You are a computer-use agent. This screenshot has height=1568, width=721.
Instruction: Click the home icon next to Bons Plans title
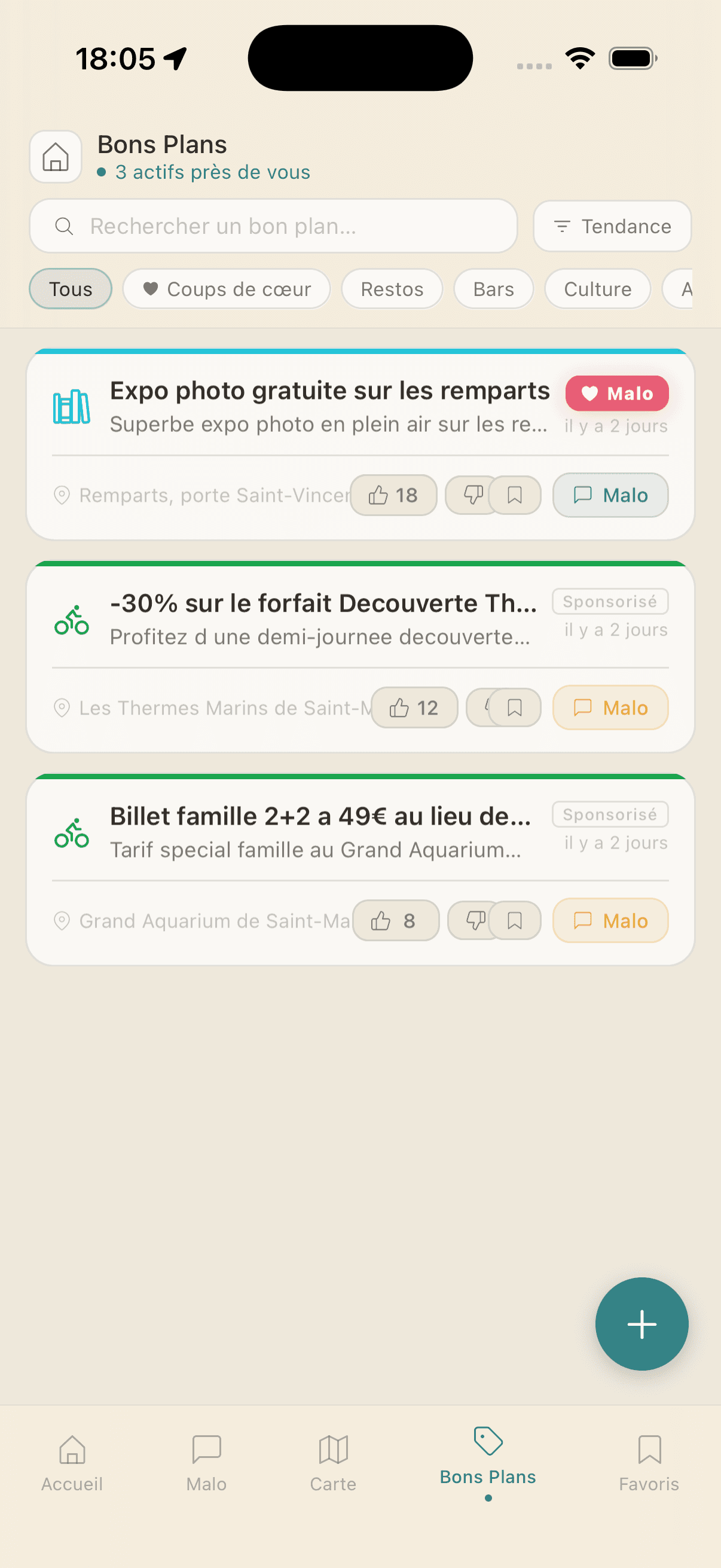pyautogui.click(x=56, y=157)
